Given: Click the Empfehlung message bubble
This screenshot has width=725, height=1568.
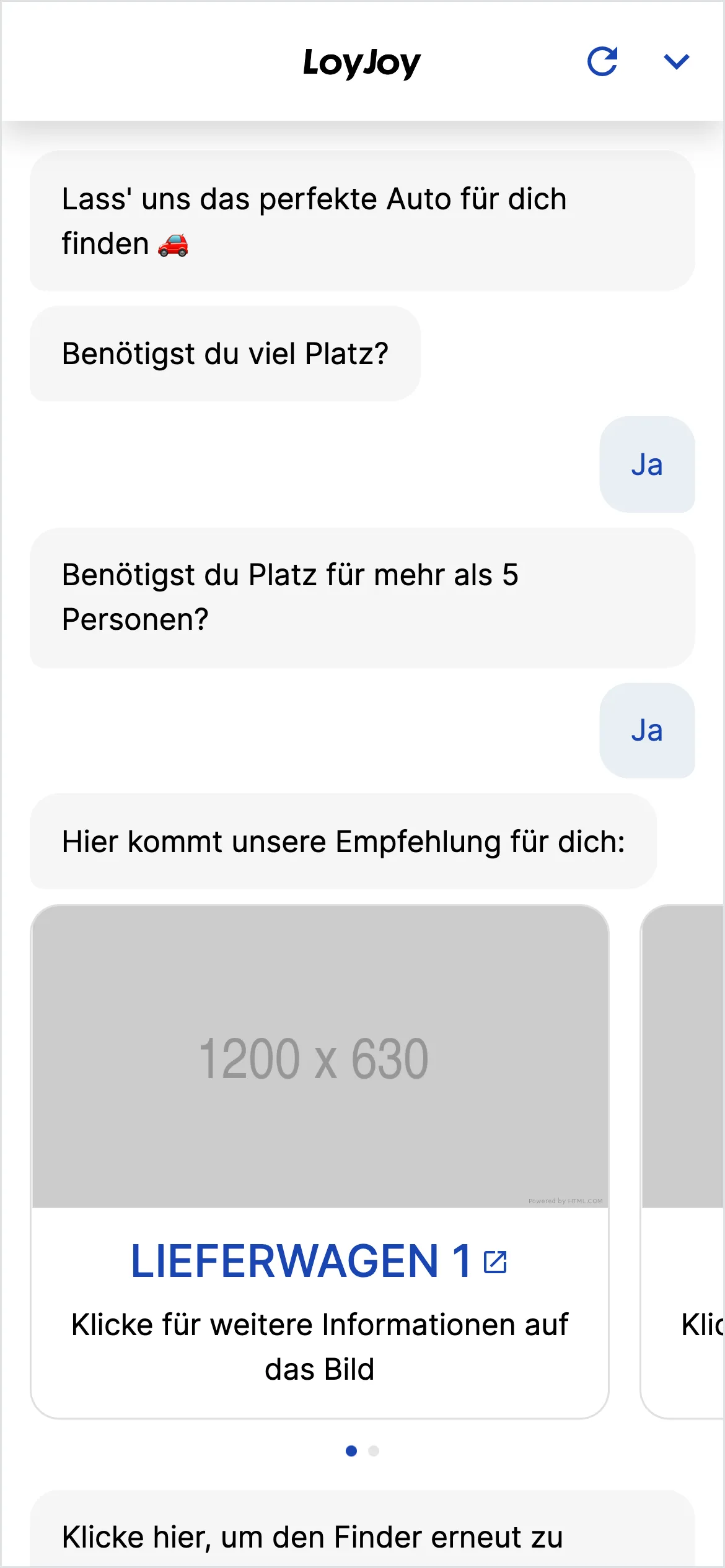Looking at the screenshot, I should (x=343, y=842).
